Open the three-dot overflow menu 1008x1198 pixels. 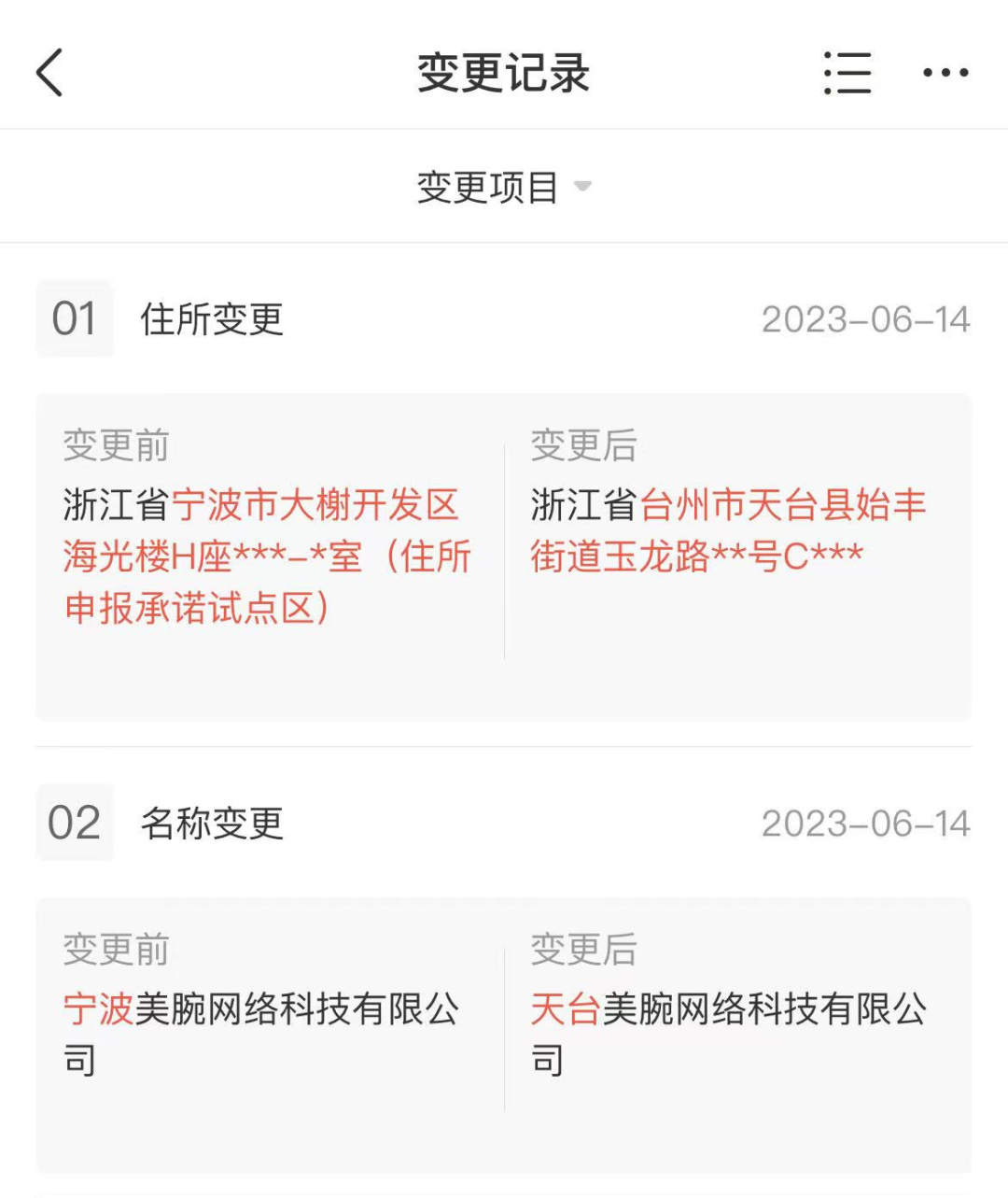[945, 73]
